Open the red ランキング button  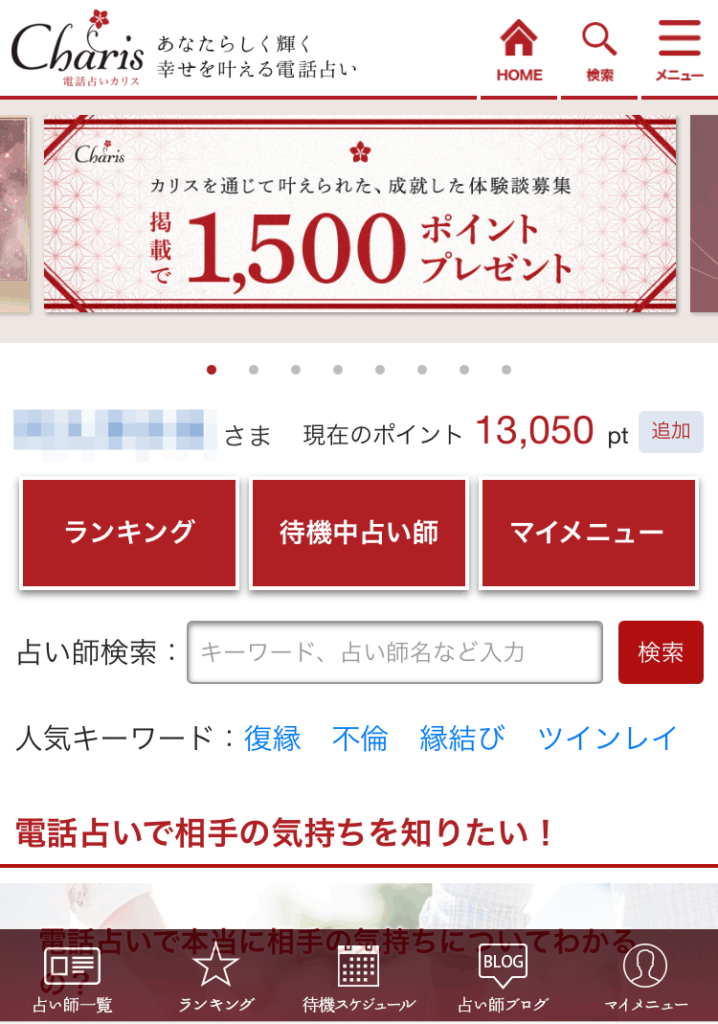(x=129, y=532)
